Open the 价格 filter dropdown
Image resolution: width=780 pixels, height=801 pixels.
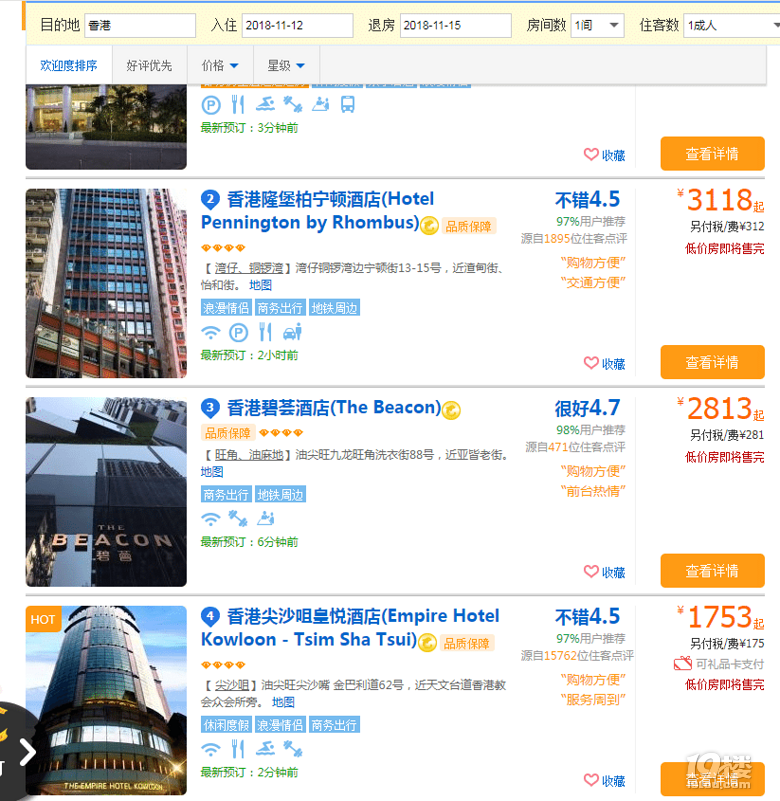point(220,66)
